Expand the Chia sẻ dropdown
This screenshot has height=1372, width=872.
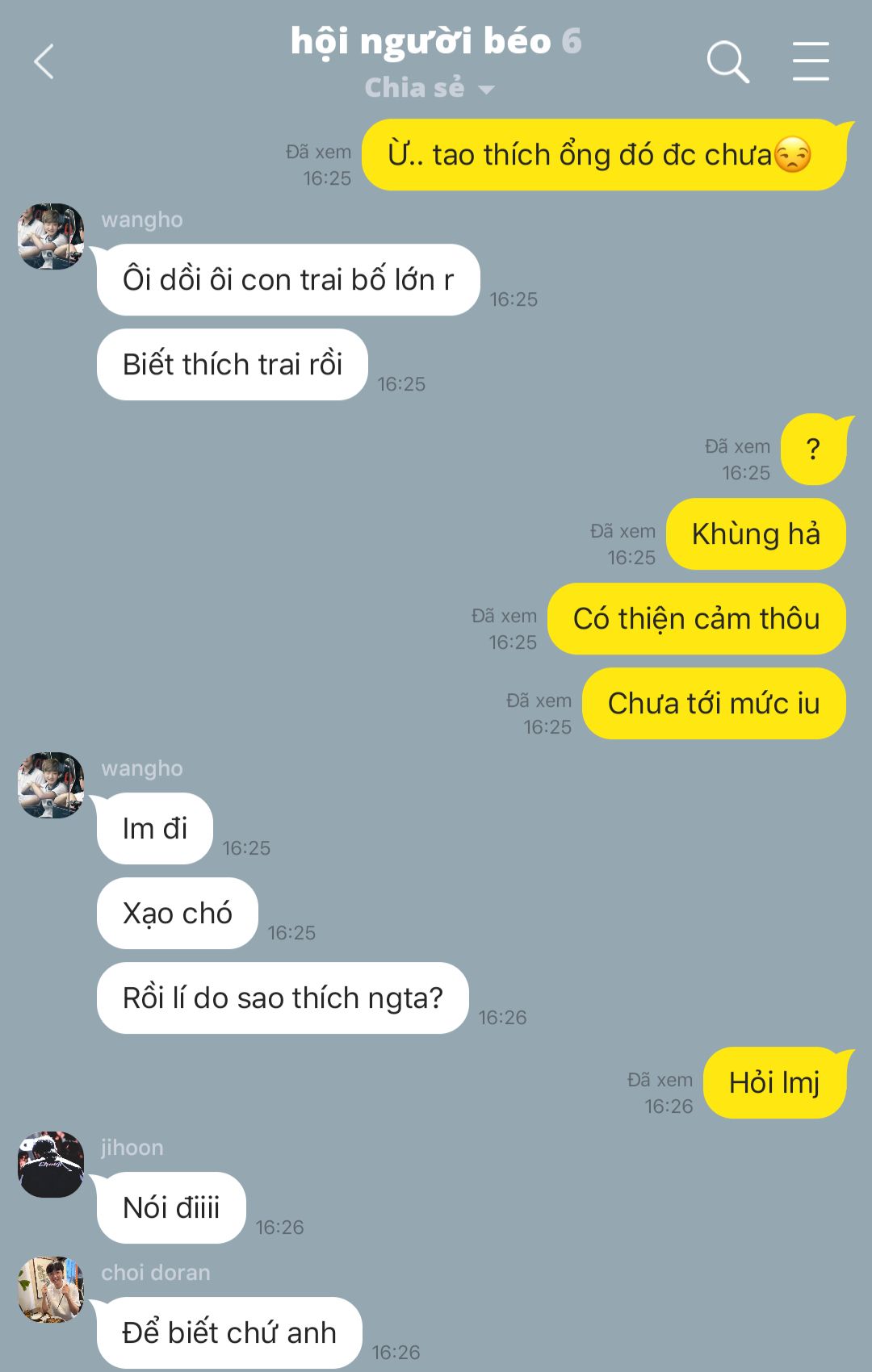[430, 88]
